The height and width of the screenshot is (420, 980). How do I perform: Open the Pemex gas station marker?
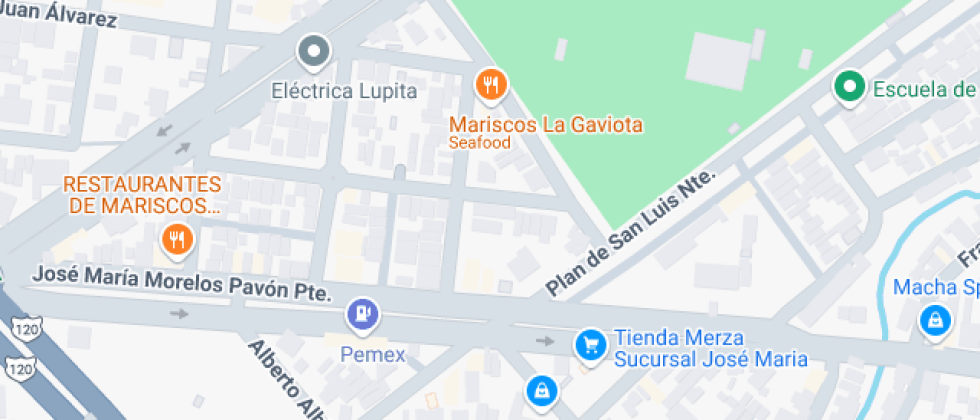point(364,315)
